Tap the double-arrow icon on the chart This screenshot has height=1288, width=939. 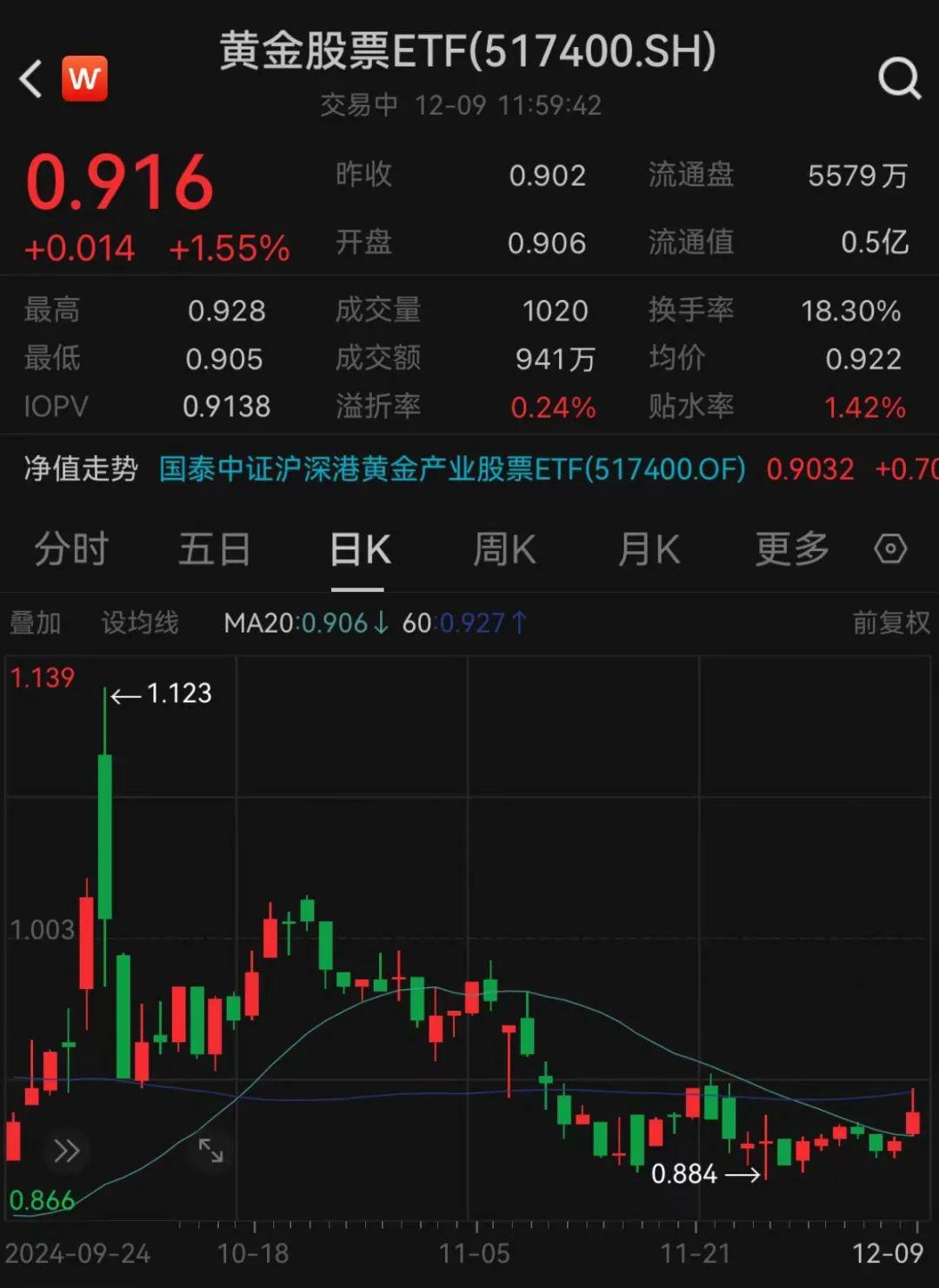pyautogui.click(x=66, y=1151)
